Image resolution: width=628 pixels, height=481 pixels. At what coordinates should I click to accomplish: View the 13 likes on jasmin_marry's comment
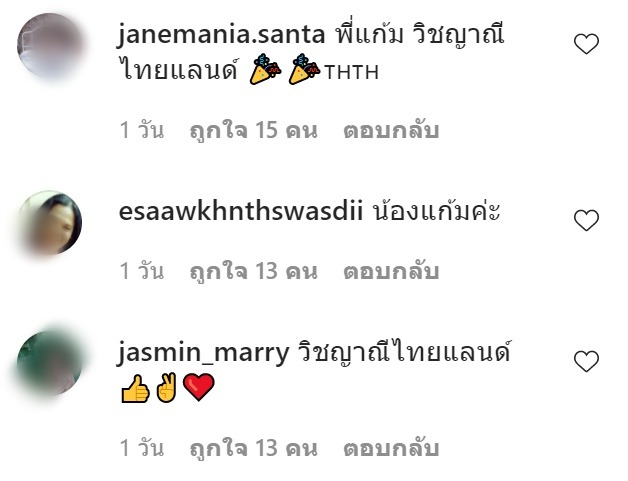(253, 449)
